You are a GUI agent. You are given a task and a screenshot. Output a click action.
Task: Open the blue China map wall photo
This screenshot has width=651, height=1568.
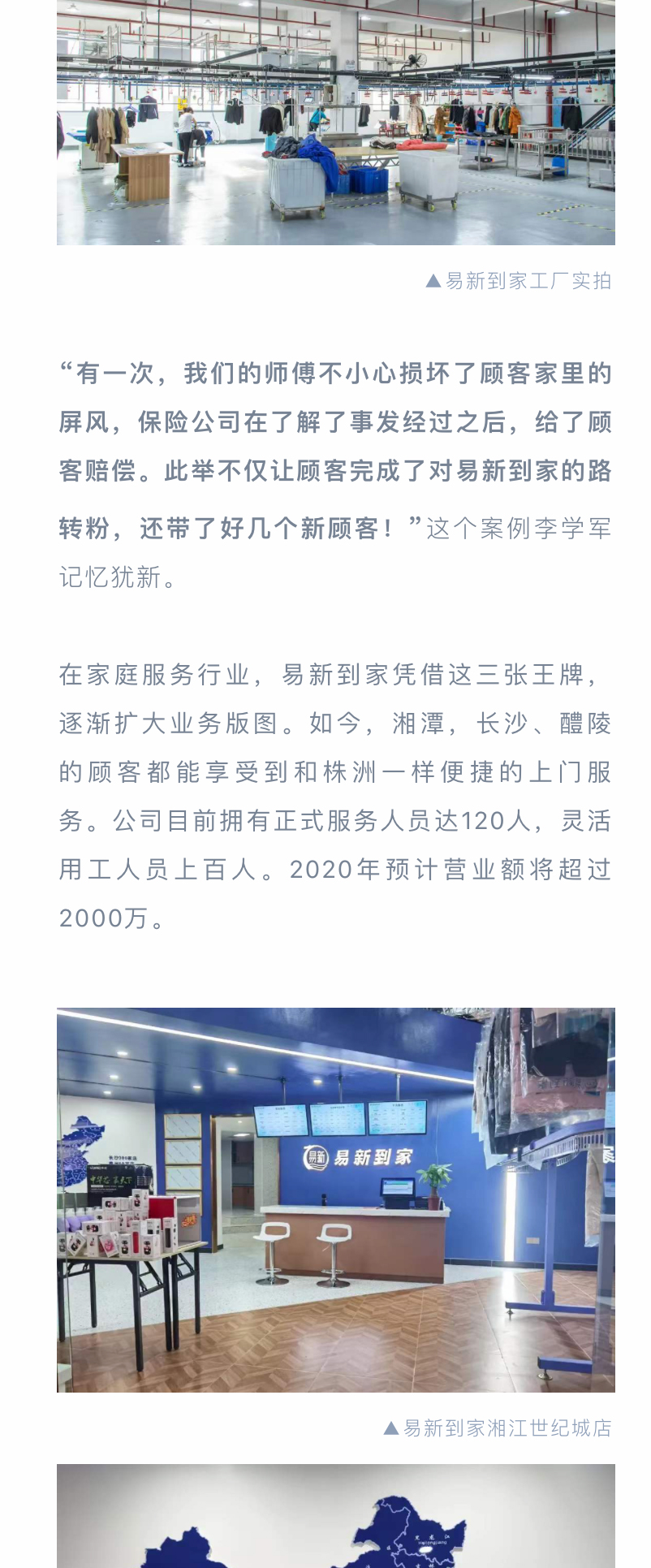click(335, 1517)
